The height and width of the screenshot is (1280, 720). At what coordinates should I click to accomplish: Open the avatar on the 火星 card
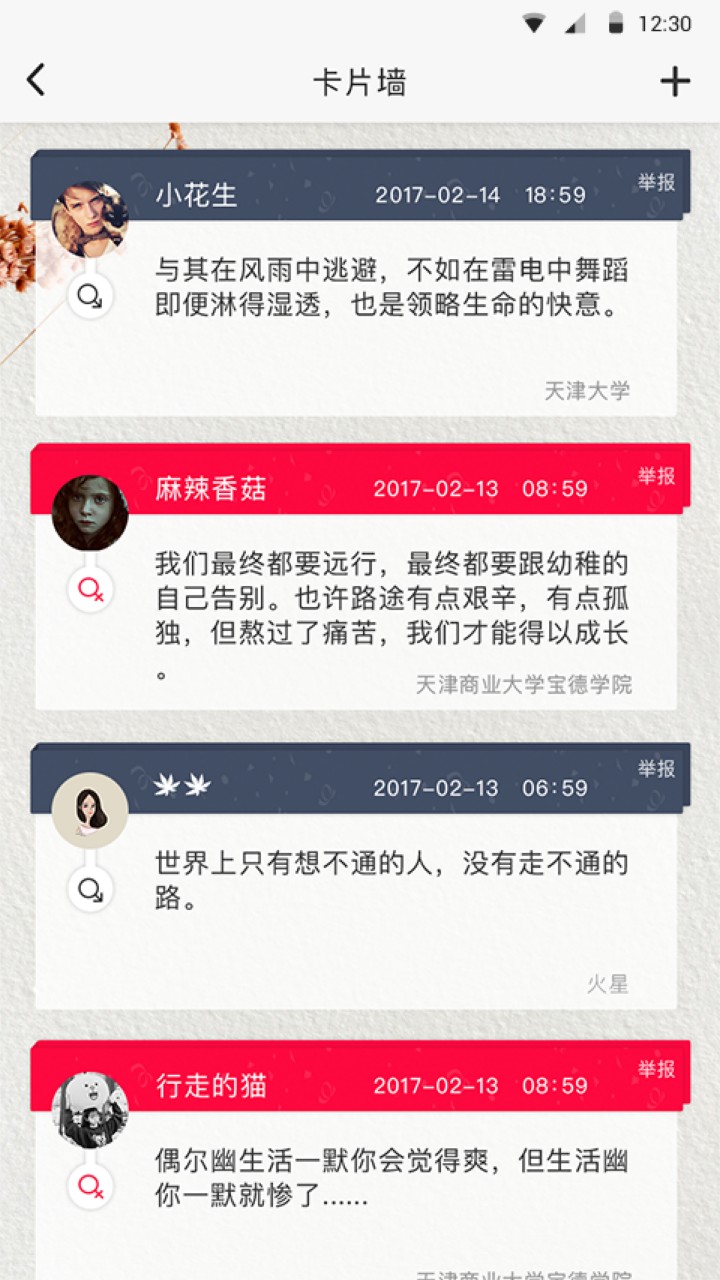point(89,811)
